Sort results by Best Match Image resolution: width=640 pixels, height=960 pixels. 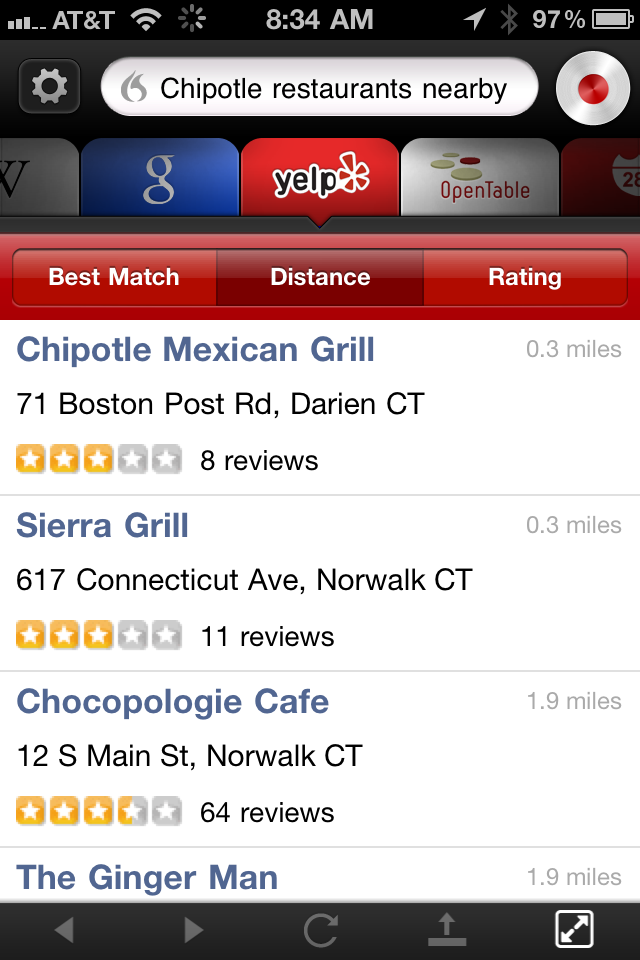114,277
